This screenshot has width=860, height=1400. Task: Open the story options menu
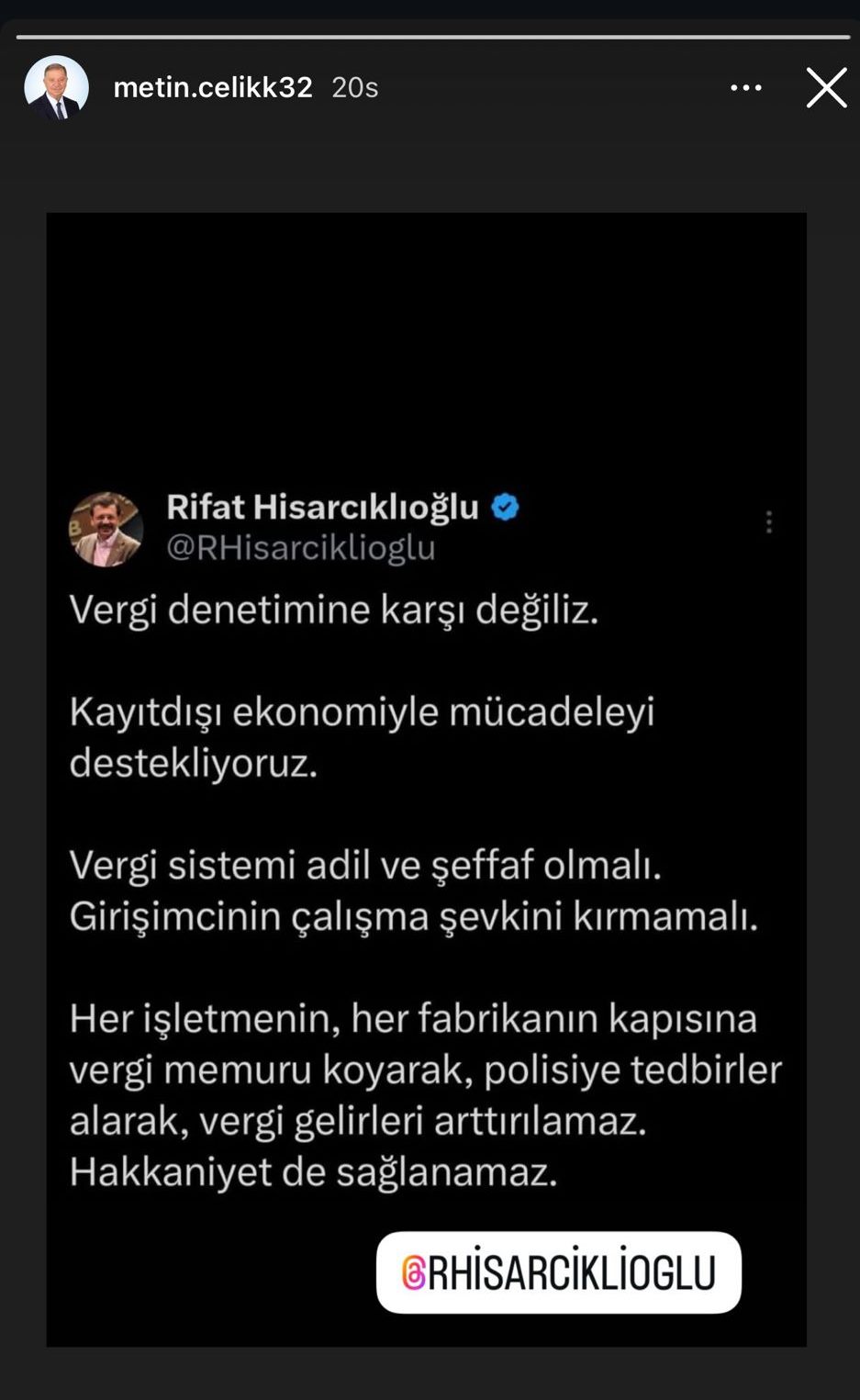click(x=745, y=88)
